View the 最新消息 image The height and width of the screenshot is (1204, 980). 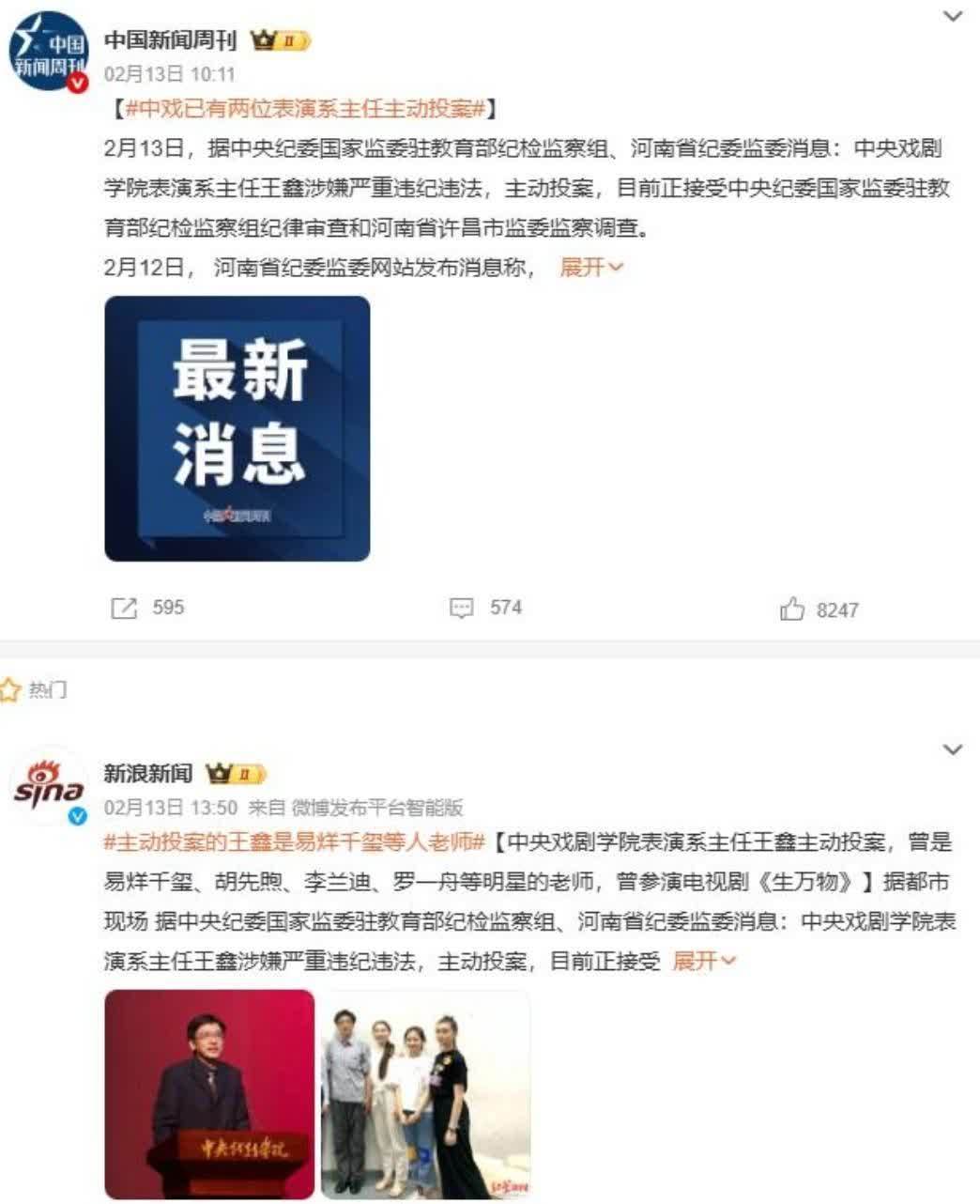point(237,429)
